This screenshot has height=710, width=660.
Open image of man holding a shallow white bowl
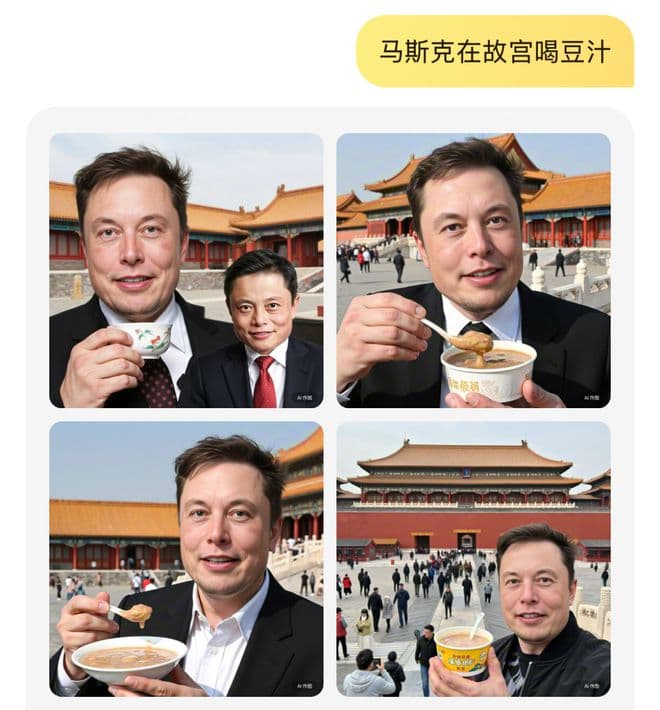pyautogui.click(x=186, y=558)
